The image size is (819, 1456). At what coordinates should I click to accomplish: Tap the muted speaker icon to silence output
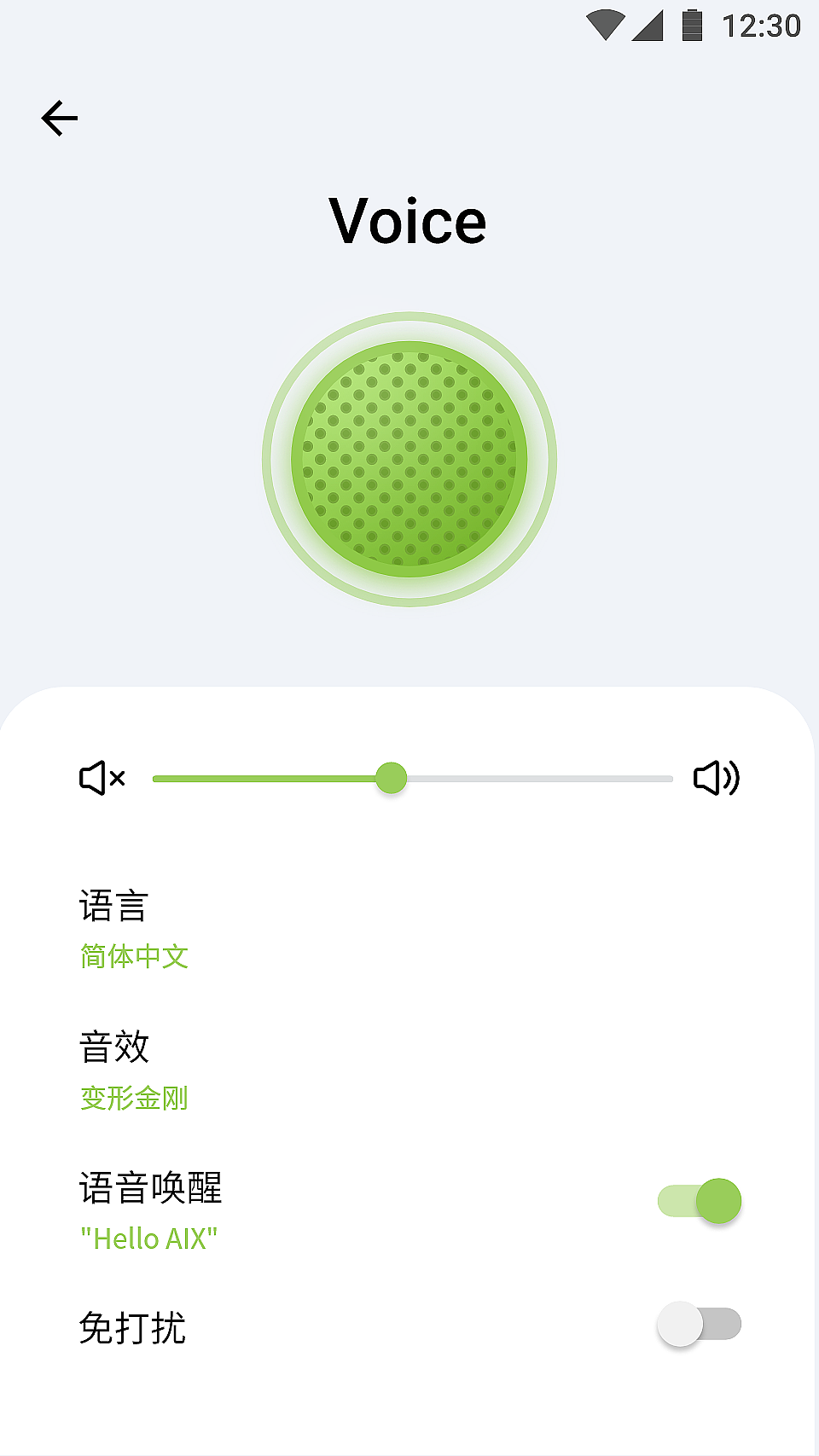pos(100,777)
